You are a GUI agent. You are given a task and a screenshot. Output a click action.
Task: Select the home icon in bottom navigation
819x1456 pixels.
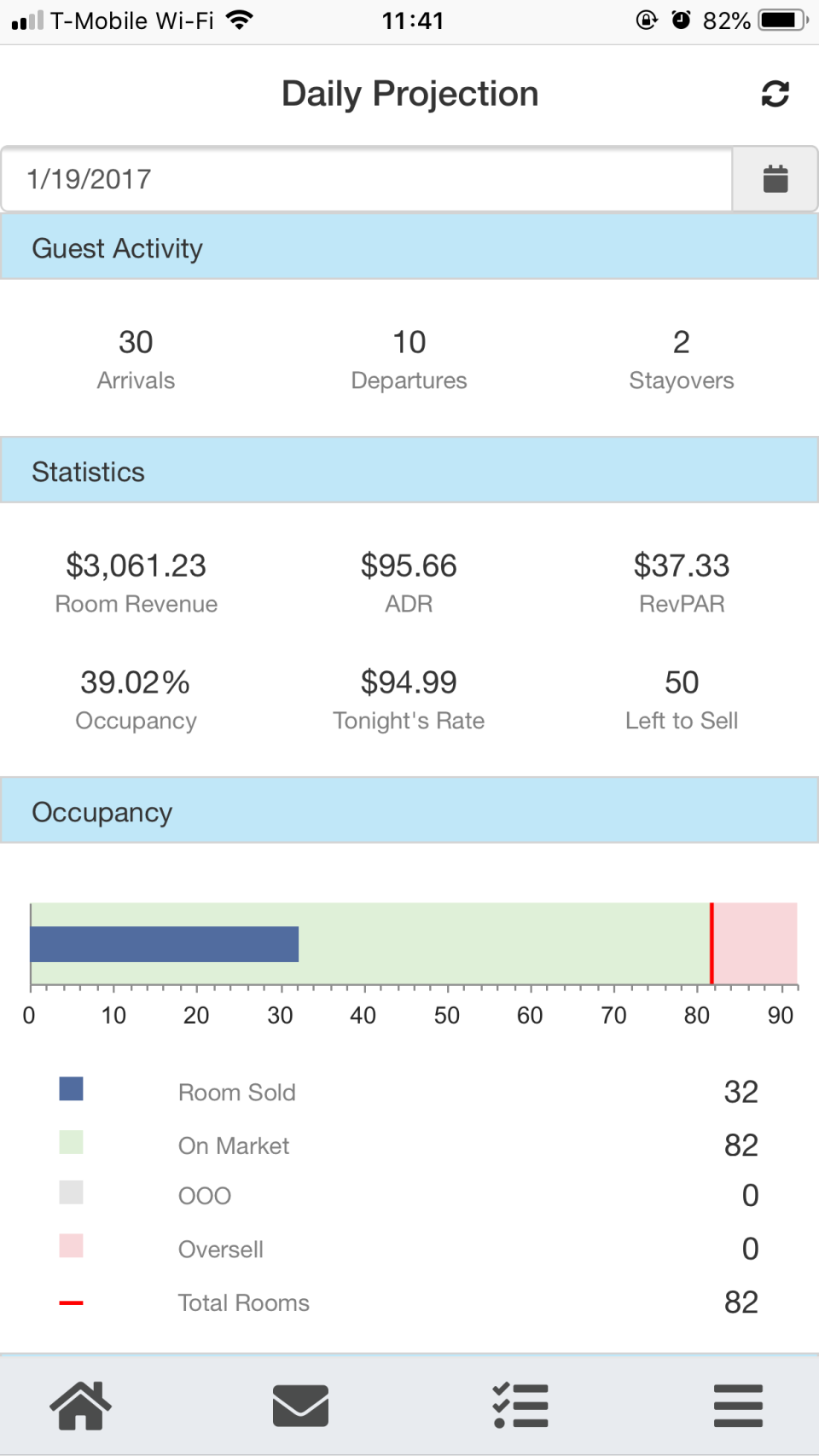tap(79, 1404)
